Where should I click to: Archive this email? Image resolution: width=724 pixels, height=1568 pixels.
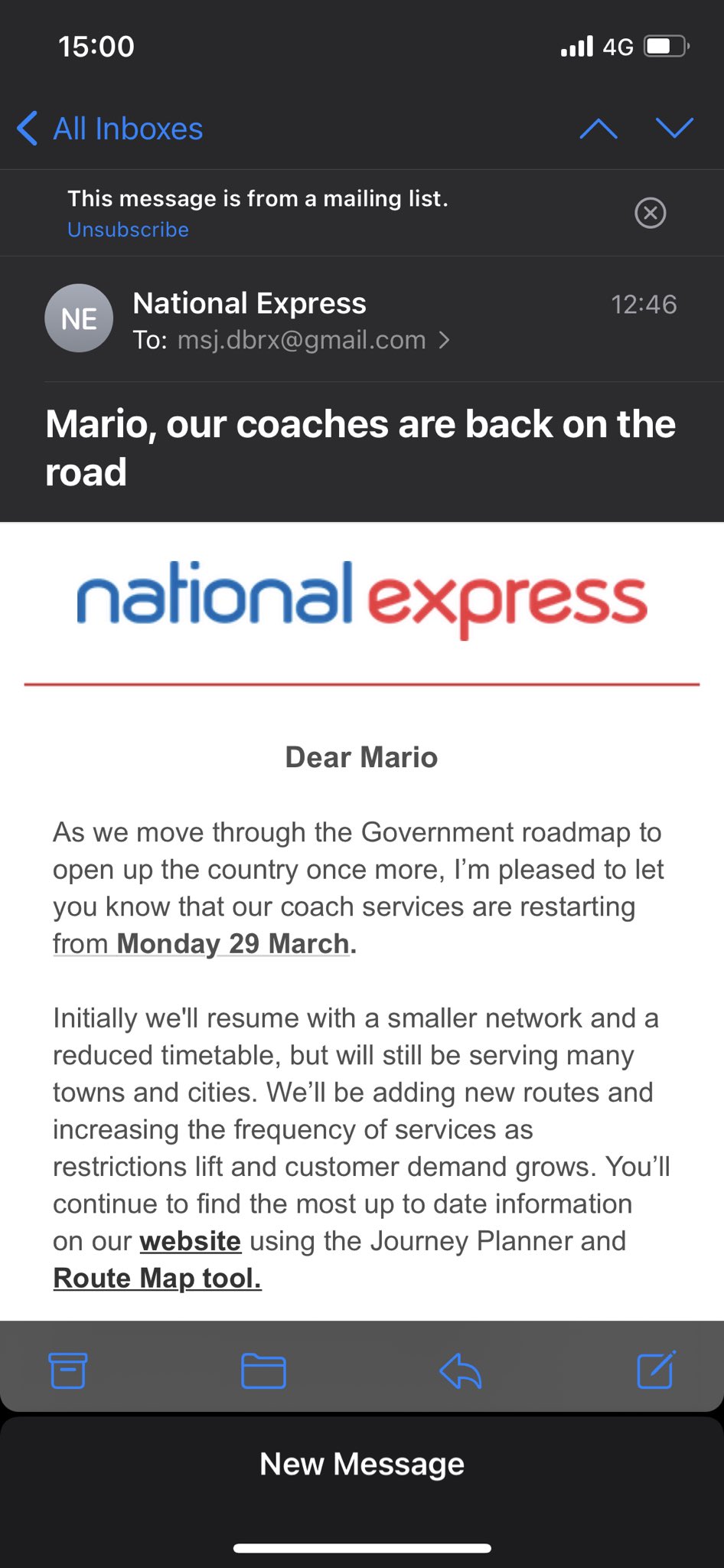point(68,1370)
